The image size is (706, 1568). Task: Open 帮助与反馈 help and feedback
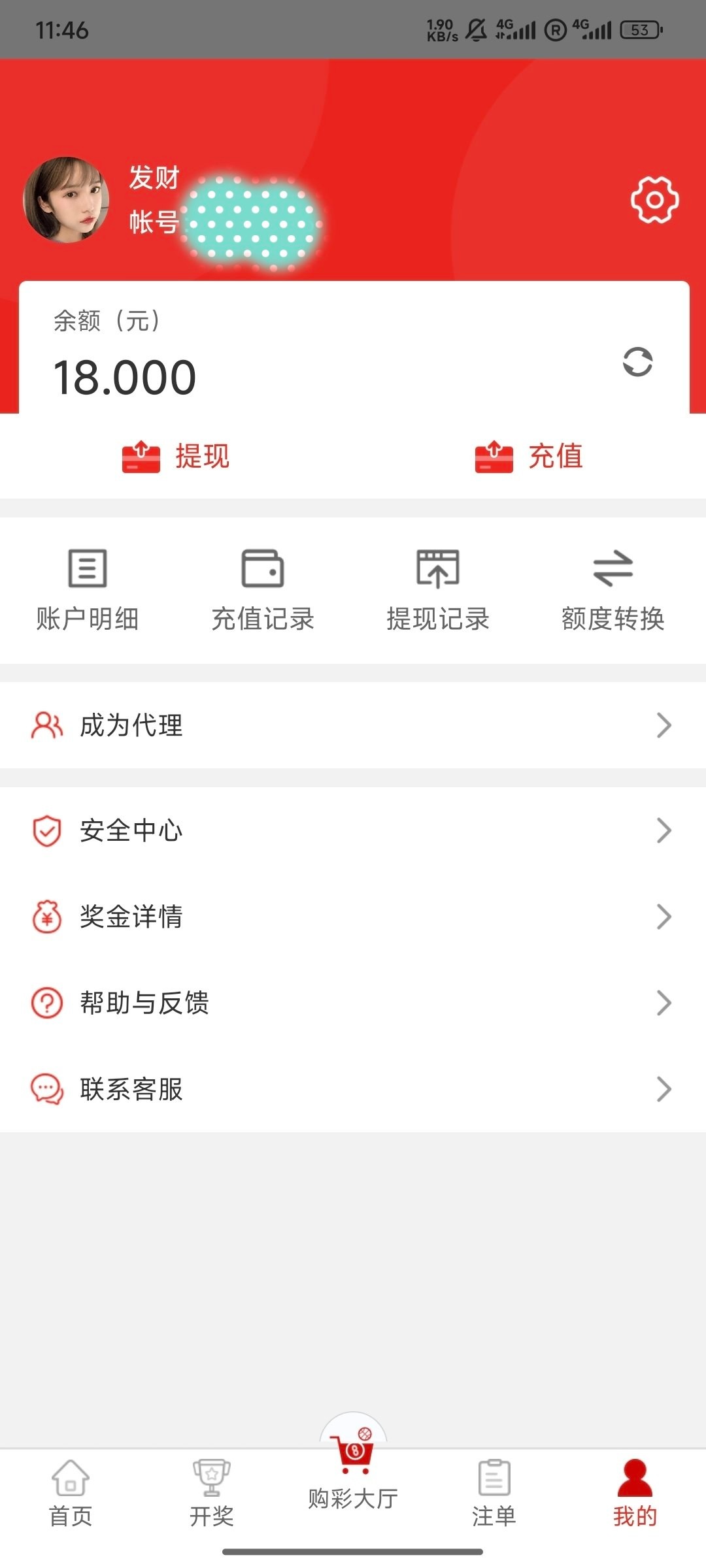pos(353,1003)
